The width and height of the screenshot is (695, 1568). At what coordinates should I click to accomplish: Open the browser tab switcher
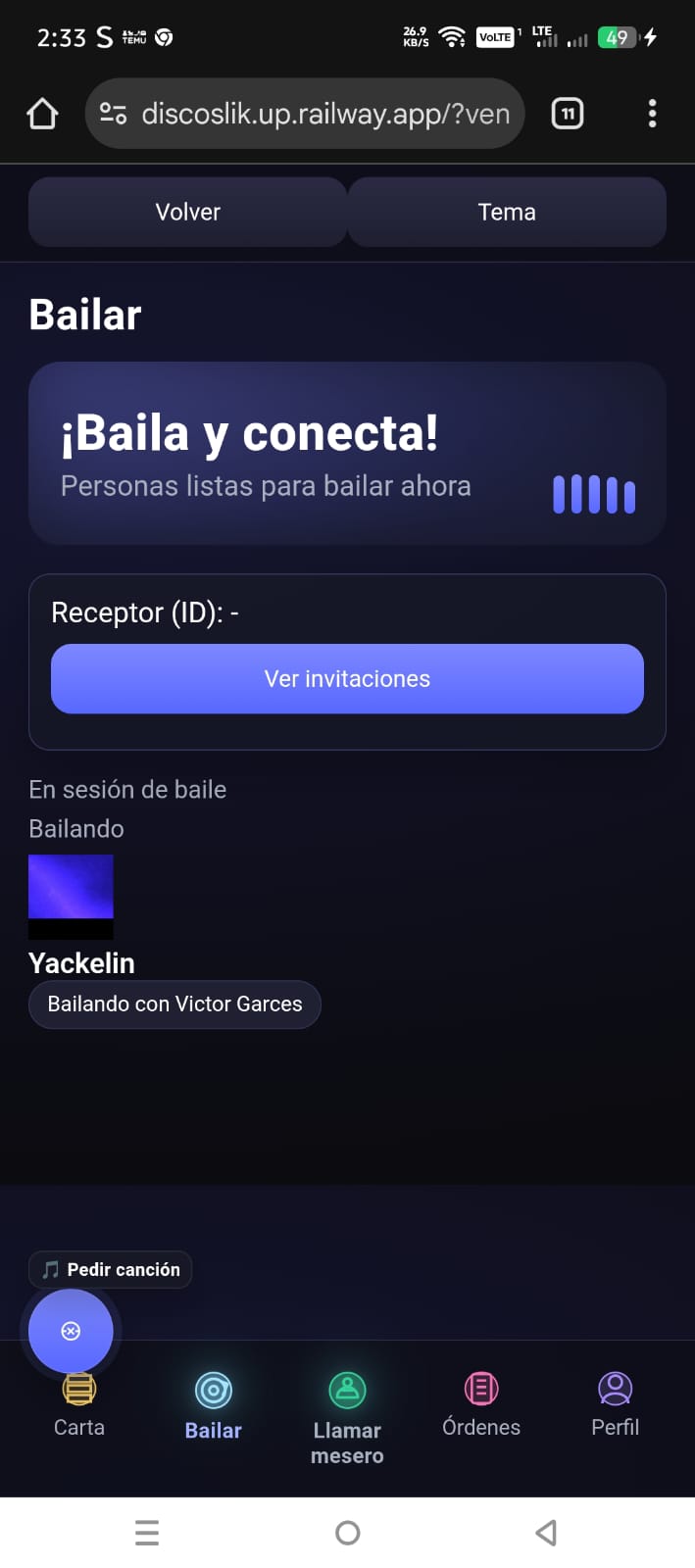click(568, 114)
